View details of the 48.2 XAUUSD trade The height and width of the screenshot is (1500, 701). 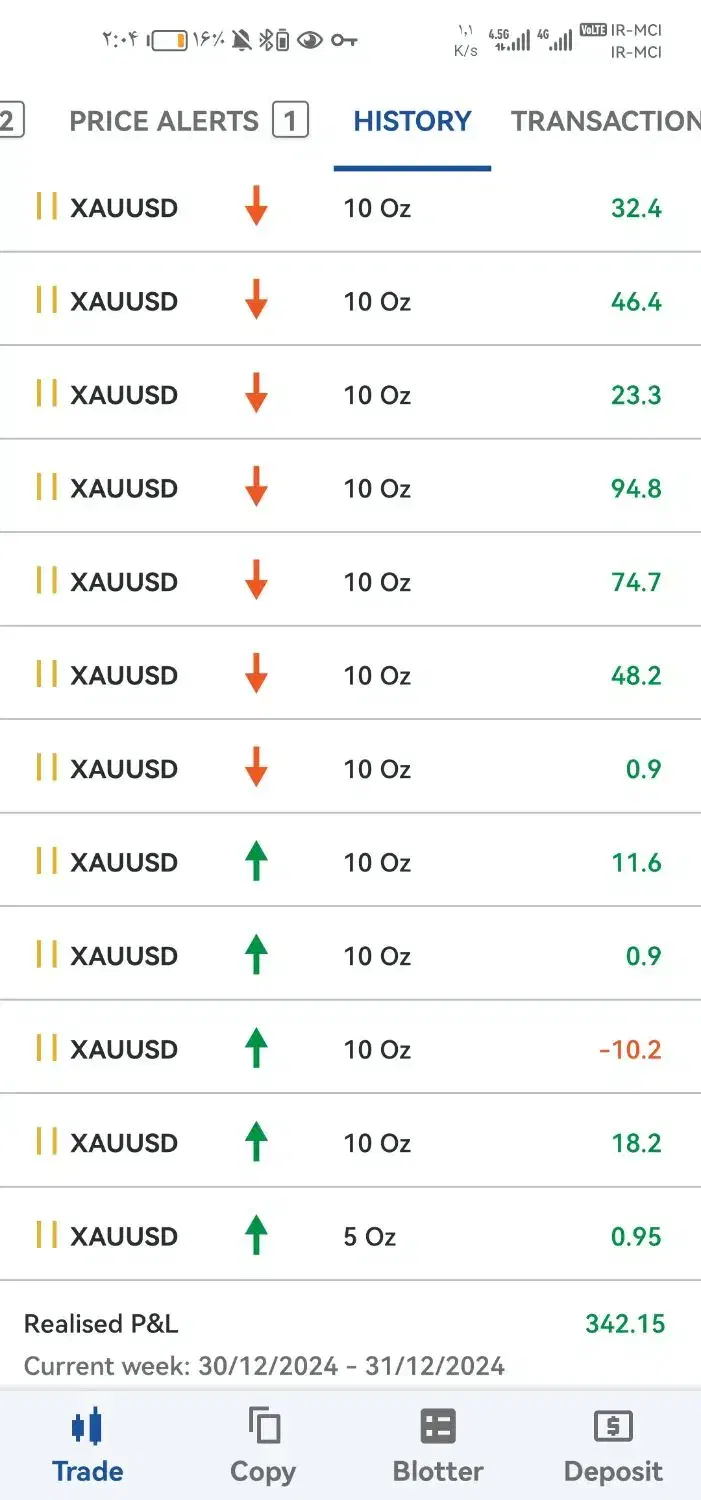[350, 675]
